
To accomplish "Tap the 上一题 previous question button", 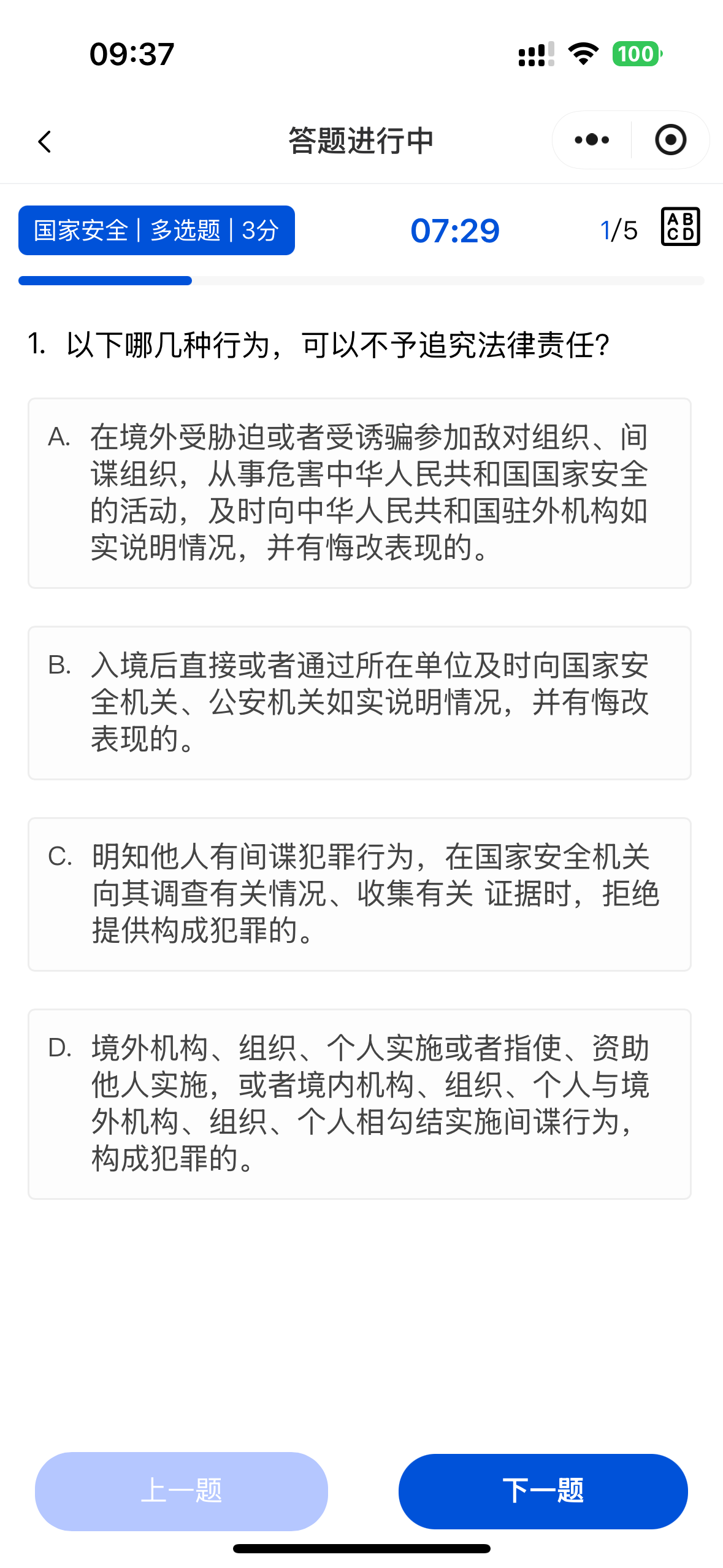I will 182,1491.
